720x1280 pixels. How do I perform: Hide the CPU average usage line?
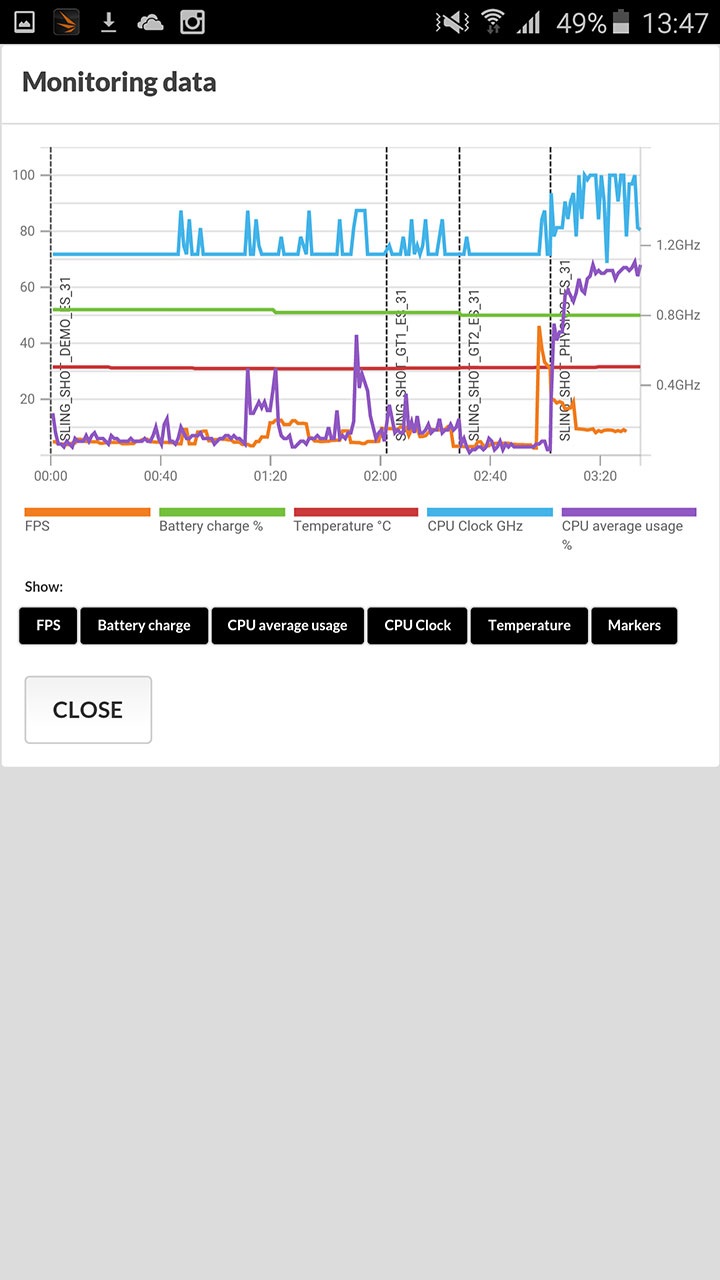coord(287,625)
